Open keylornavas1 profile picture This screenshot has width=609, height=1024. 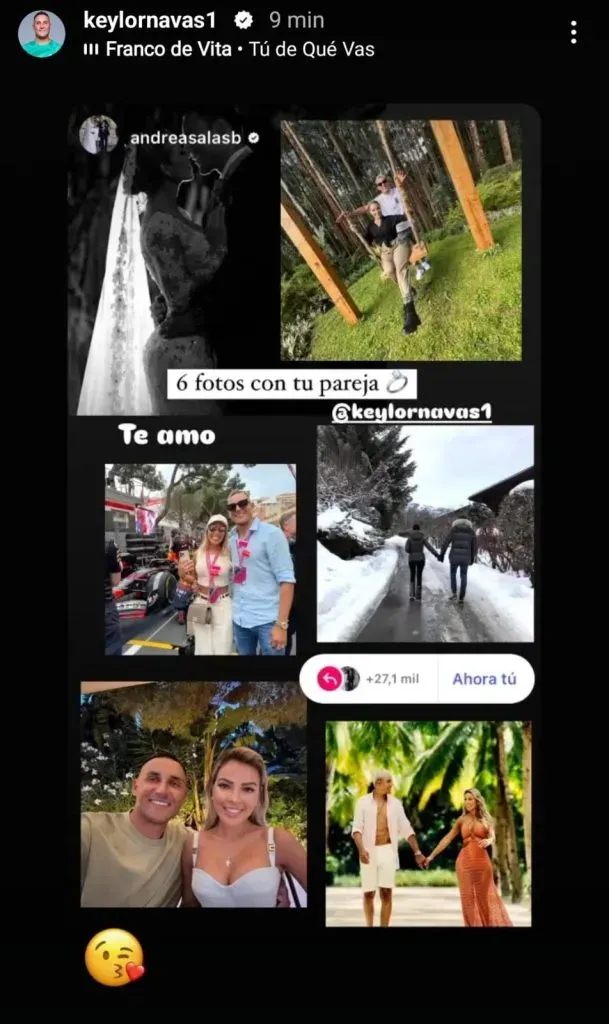pos(41,33)
